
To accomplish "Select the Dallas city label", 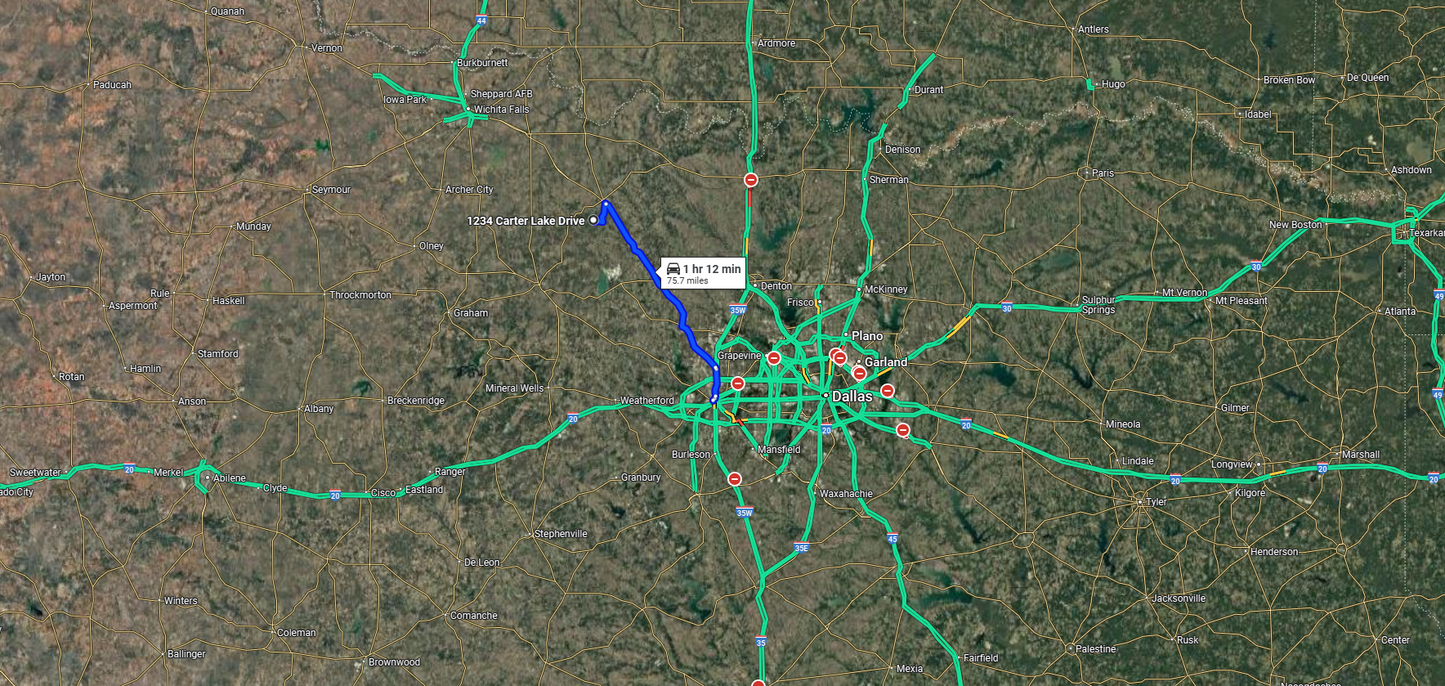I will click(x=851, y=397).
